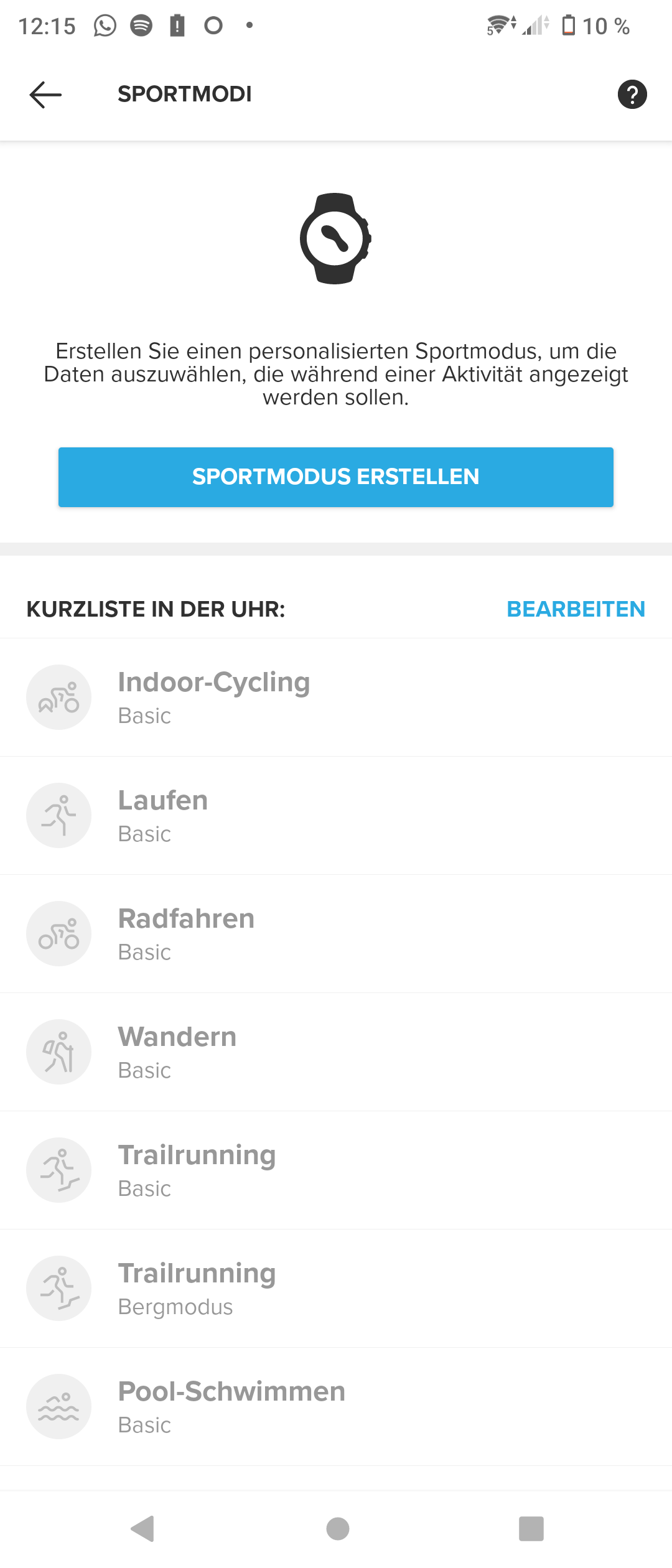Open the Trailrunning Basic sport mode
Viewport: 672px width, 1568px height.
coord(336,1170)
